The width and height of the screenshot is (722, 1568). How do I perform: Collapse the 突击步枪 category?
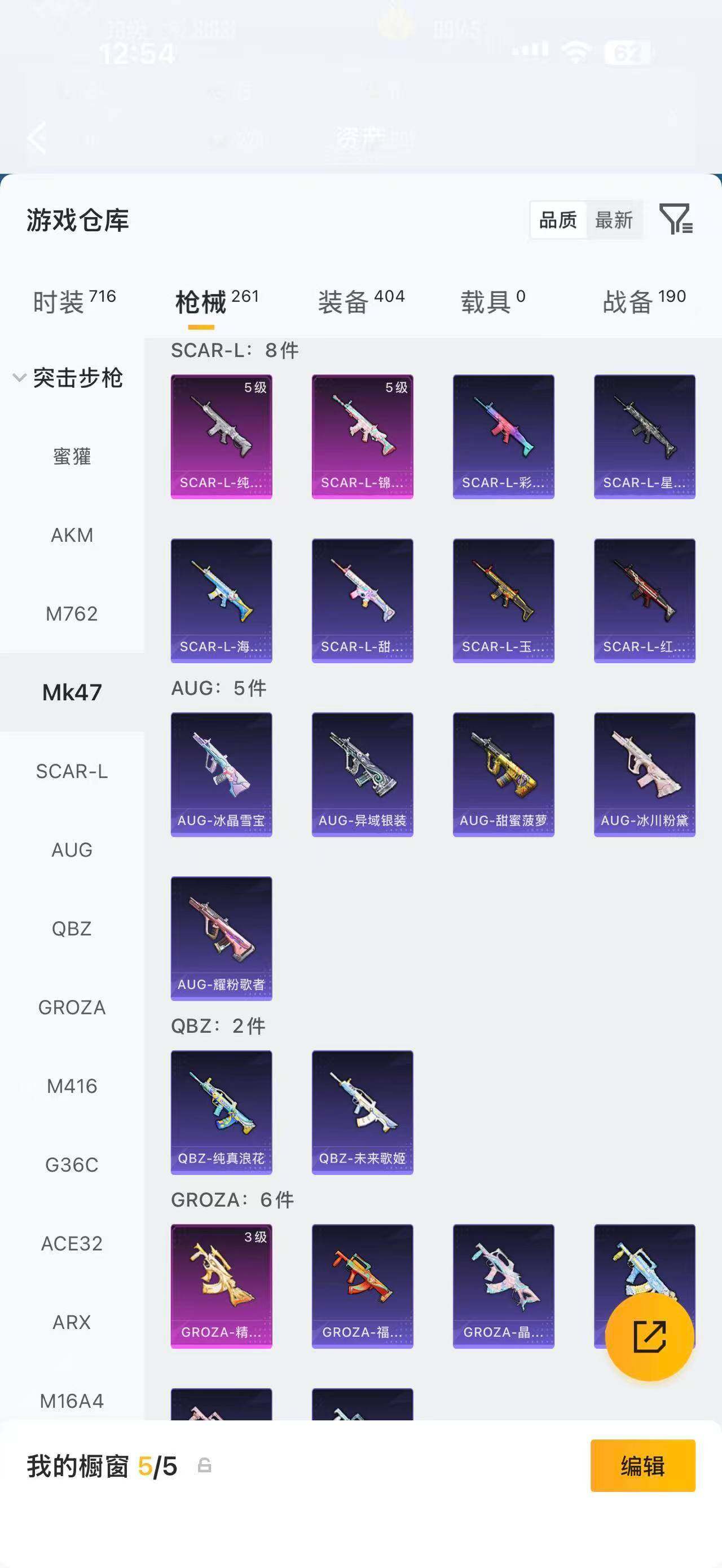[68, 378]
